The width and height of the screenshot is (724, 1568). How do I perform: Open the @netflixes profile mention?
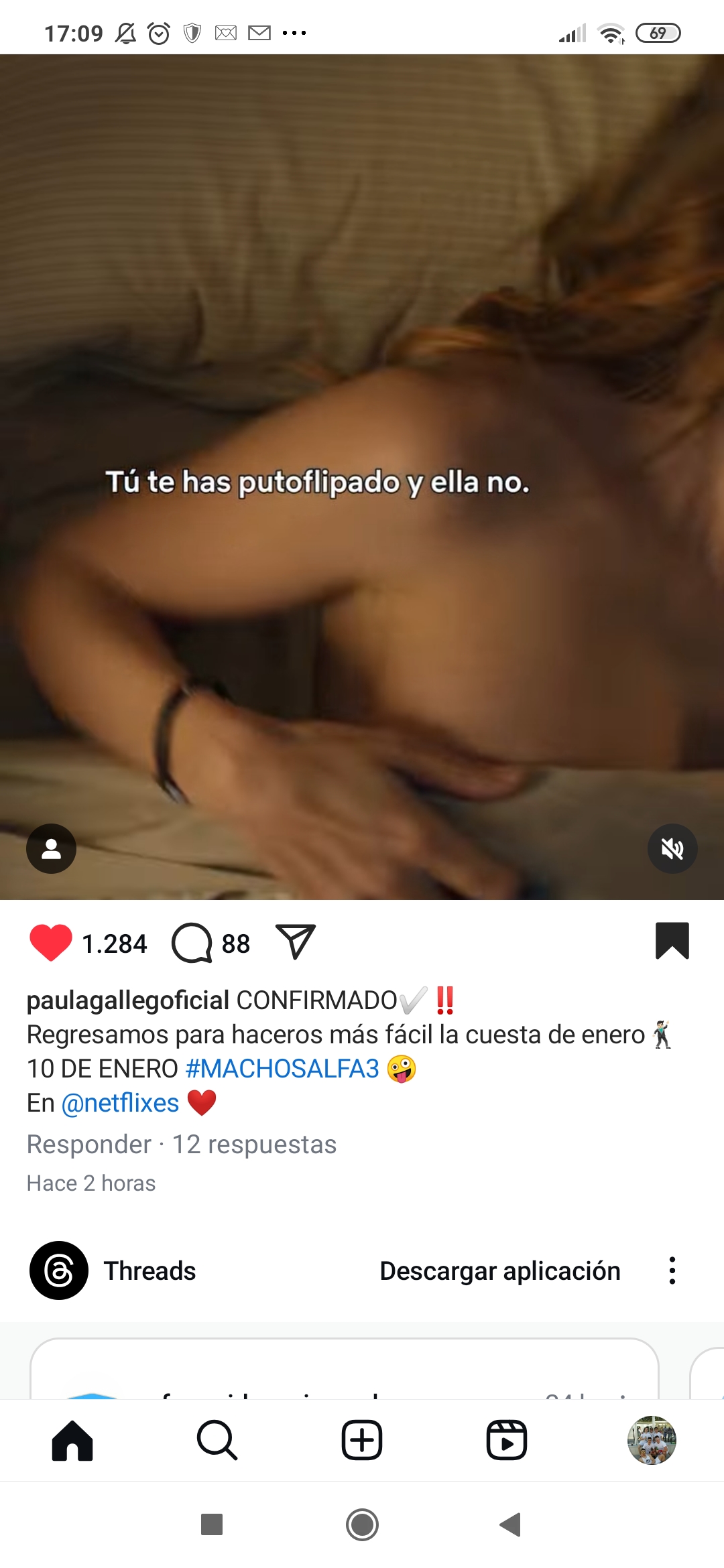point(121,1103)
